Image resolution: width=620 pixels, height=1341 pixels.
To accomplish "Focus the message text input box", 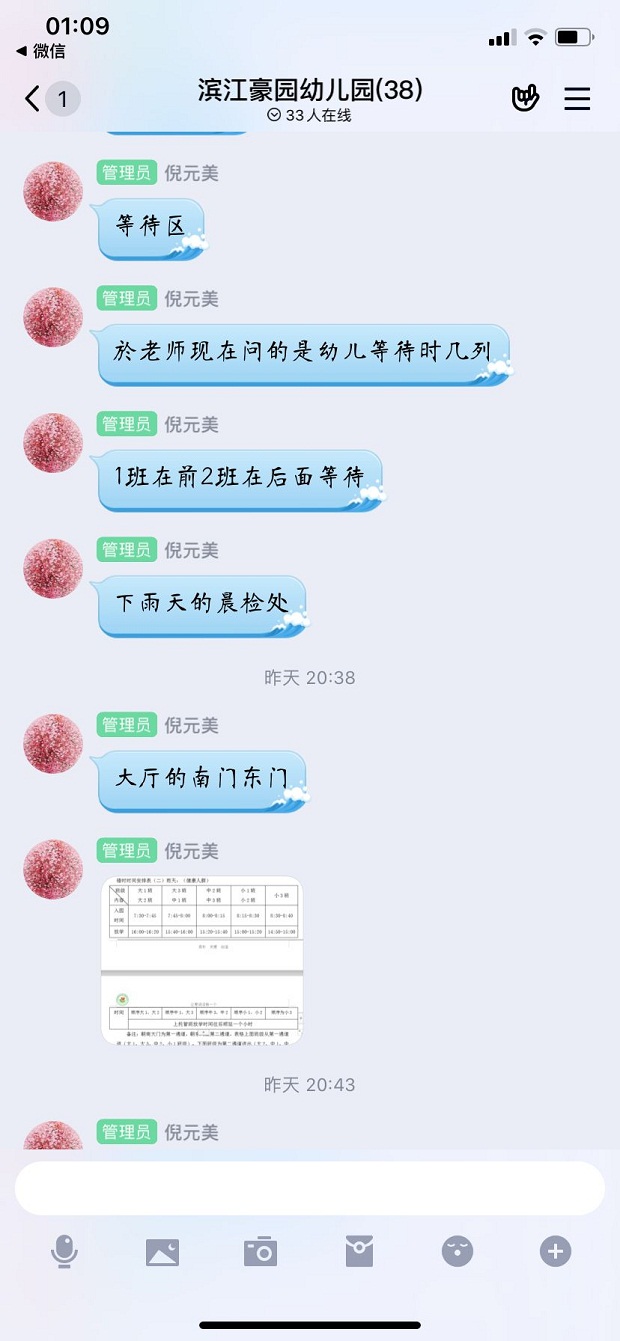I will pos(309,1188).
